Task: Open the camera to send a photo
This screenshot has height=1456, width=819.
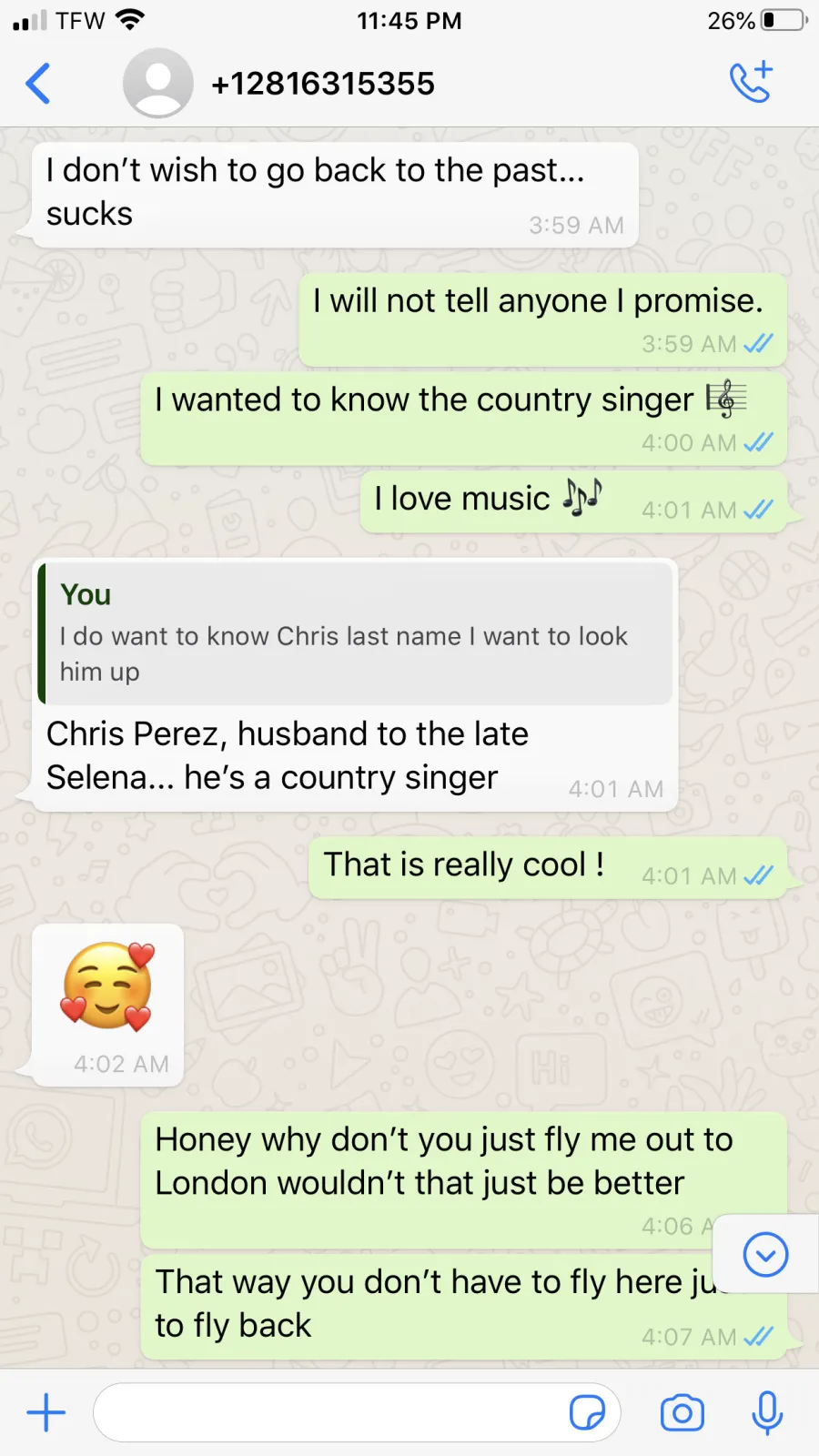Action: click(682, 1413)
